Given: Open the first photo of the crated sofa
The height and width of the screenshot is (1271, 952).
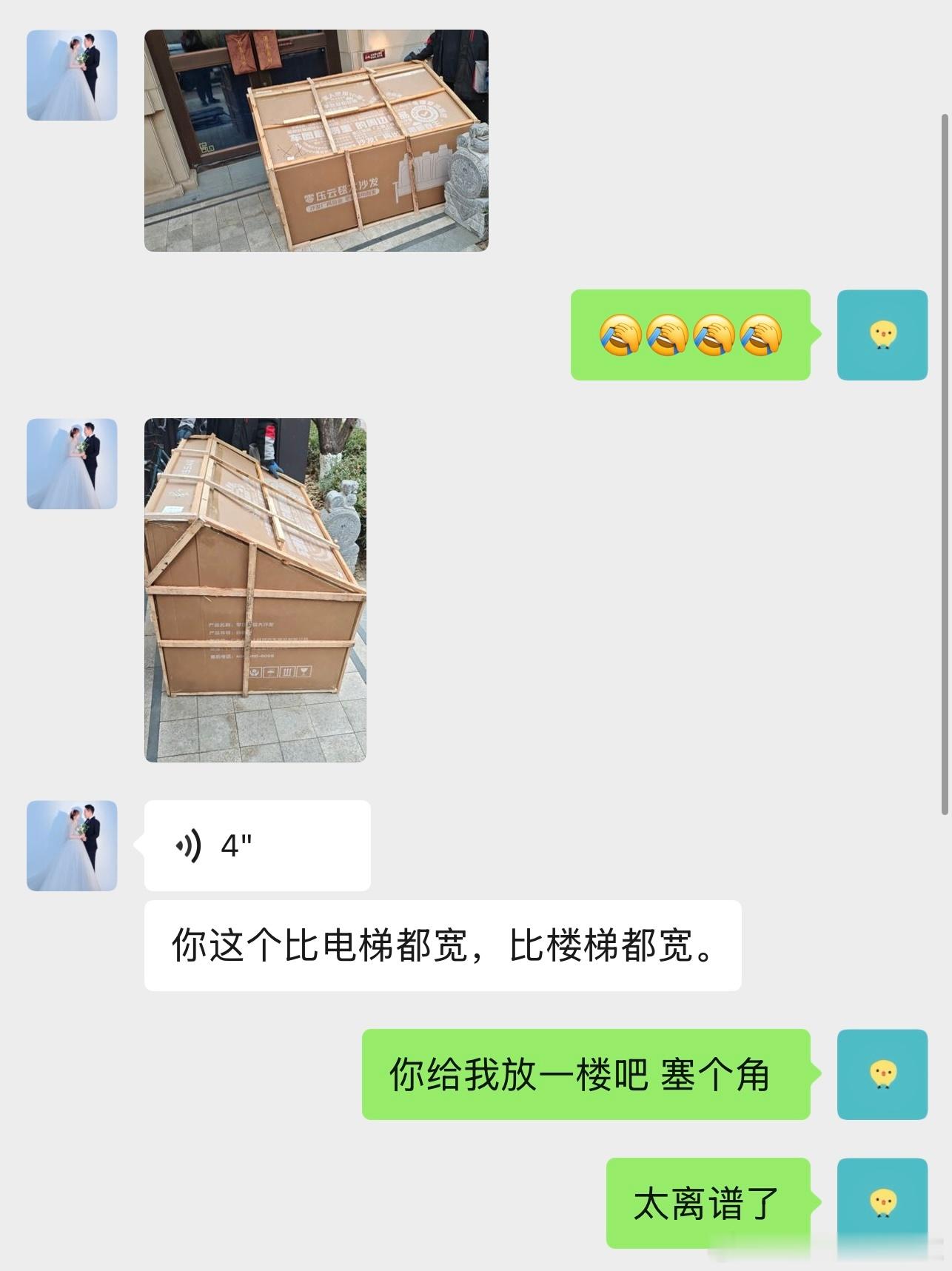Looking at the screenshot, I should tap(317, 141).
